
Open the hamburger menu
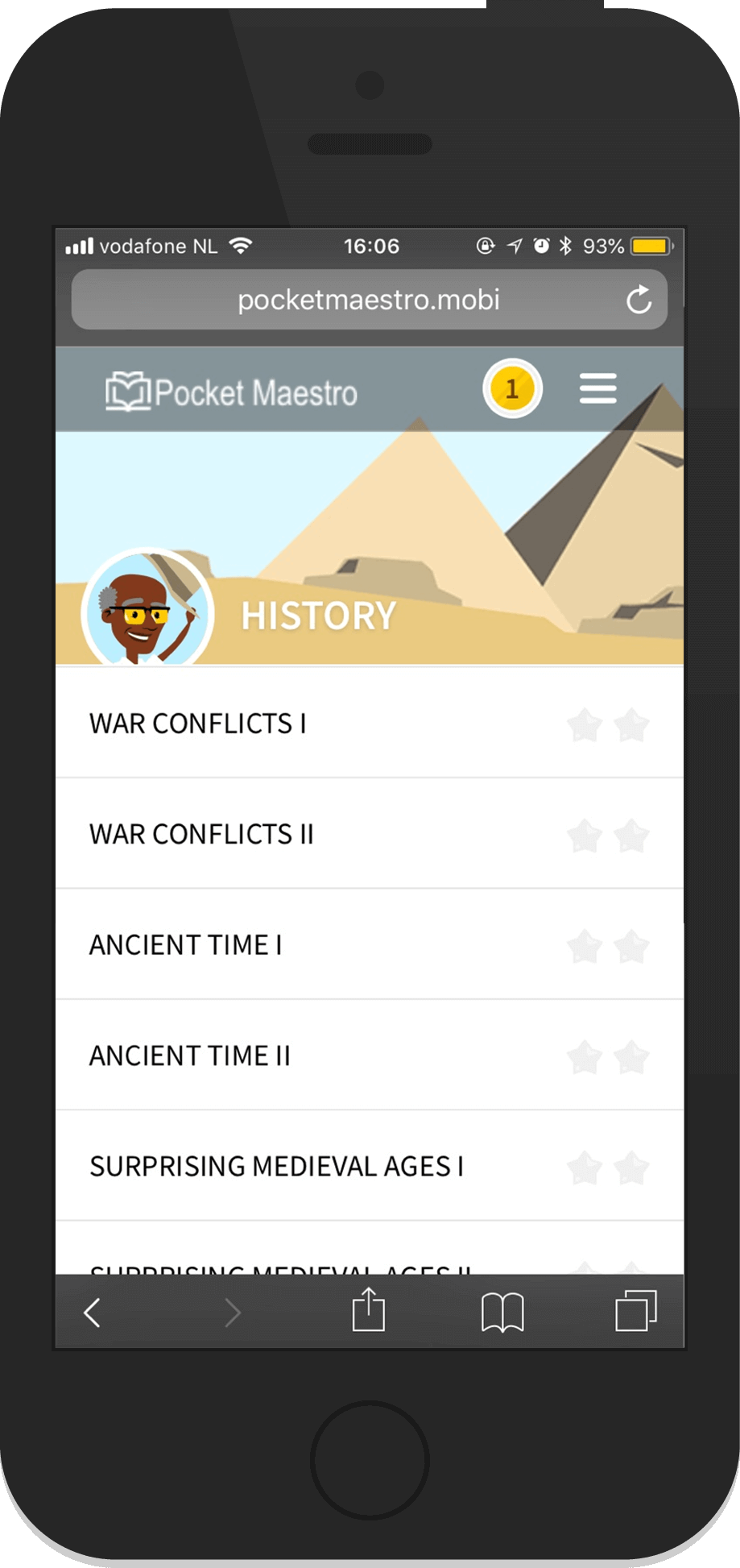tap(597, 389)
